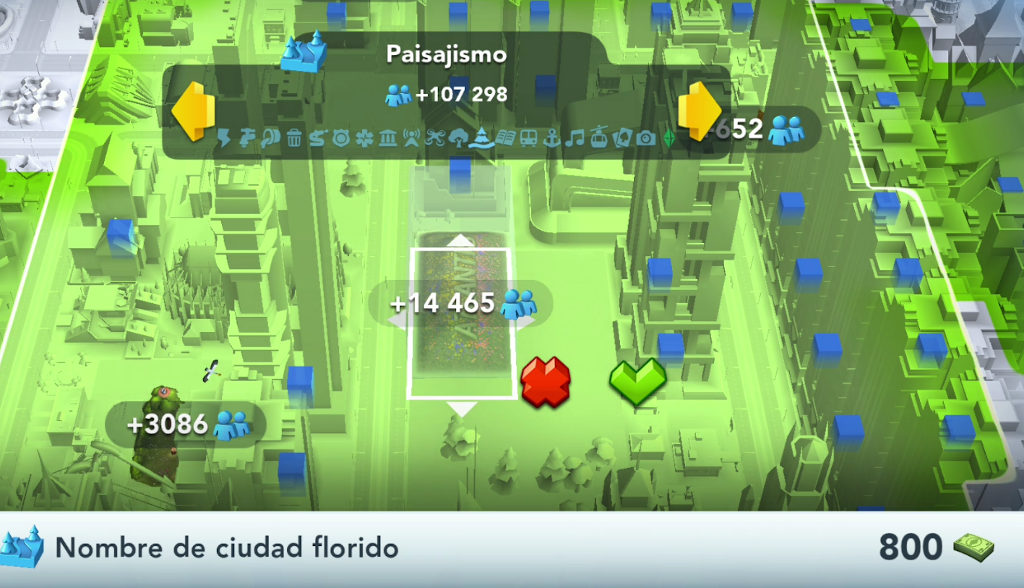Select the power lightning category icon
Image resolution: width=1024 pixels, height=588 pixels.
[223, 139]
